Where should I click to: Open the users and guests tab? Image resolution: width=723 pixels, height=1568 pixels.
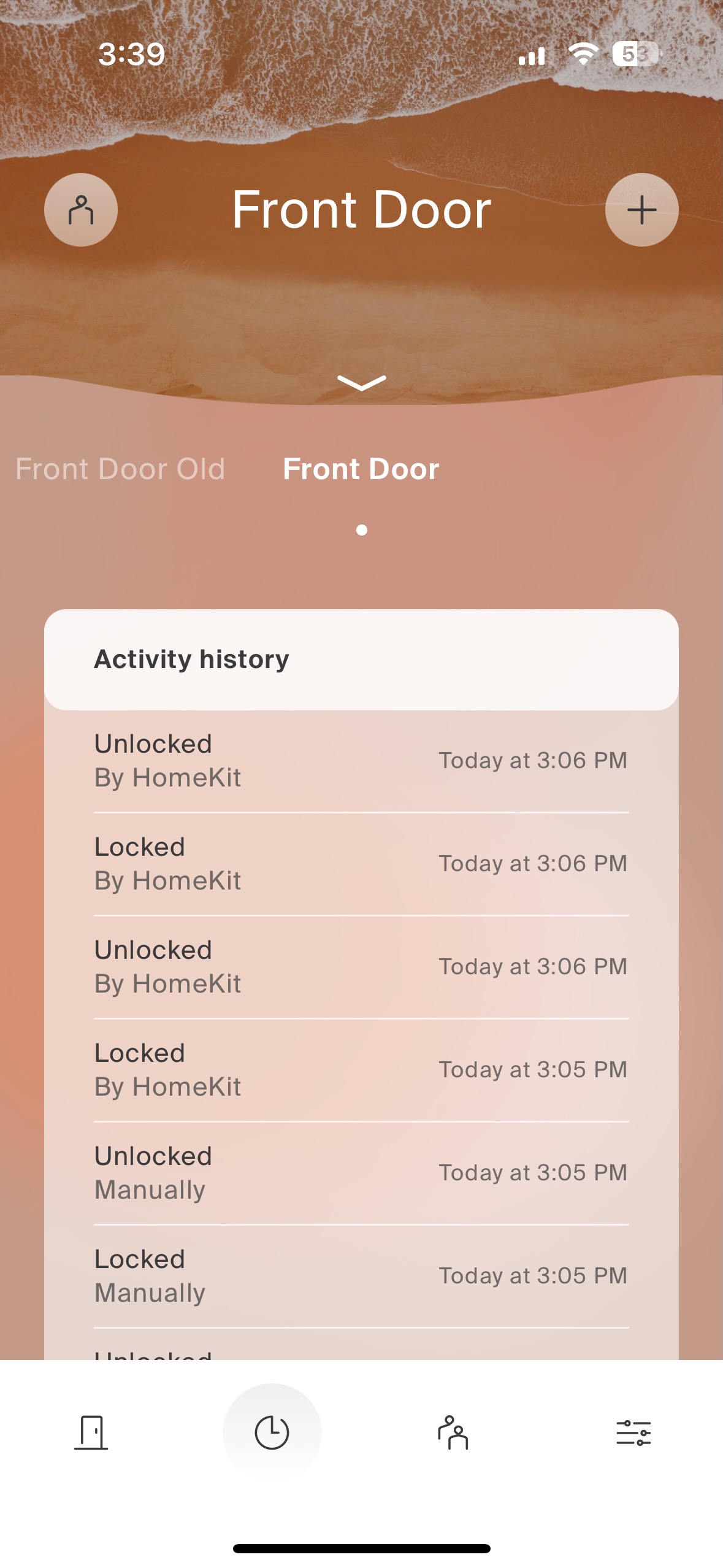453,1432
